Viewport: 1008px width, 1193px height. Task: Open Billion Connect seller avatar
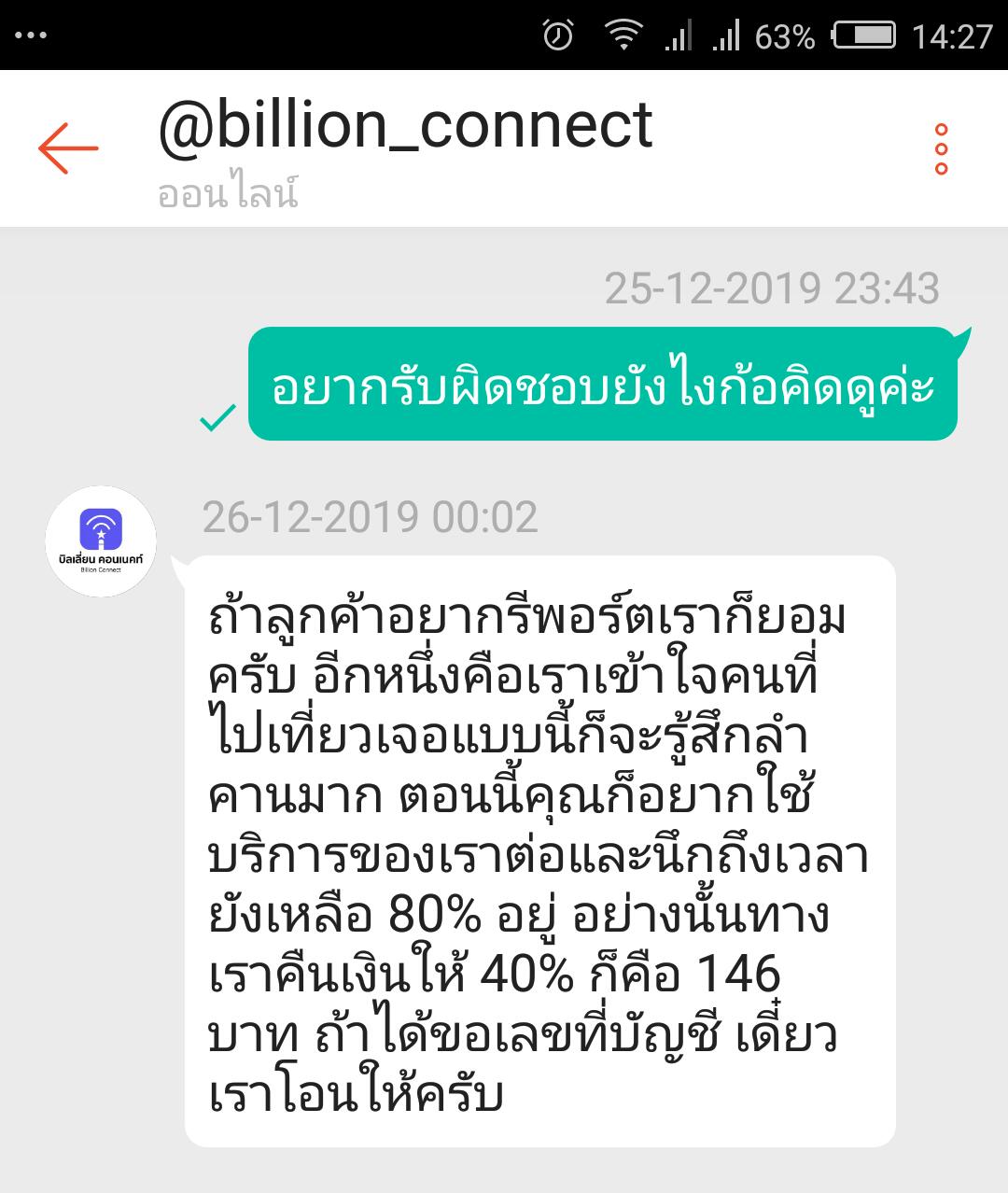tap(101, 541)
